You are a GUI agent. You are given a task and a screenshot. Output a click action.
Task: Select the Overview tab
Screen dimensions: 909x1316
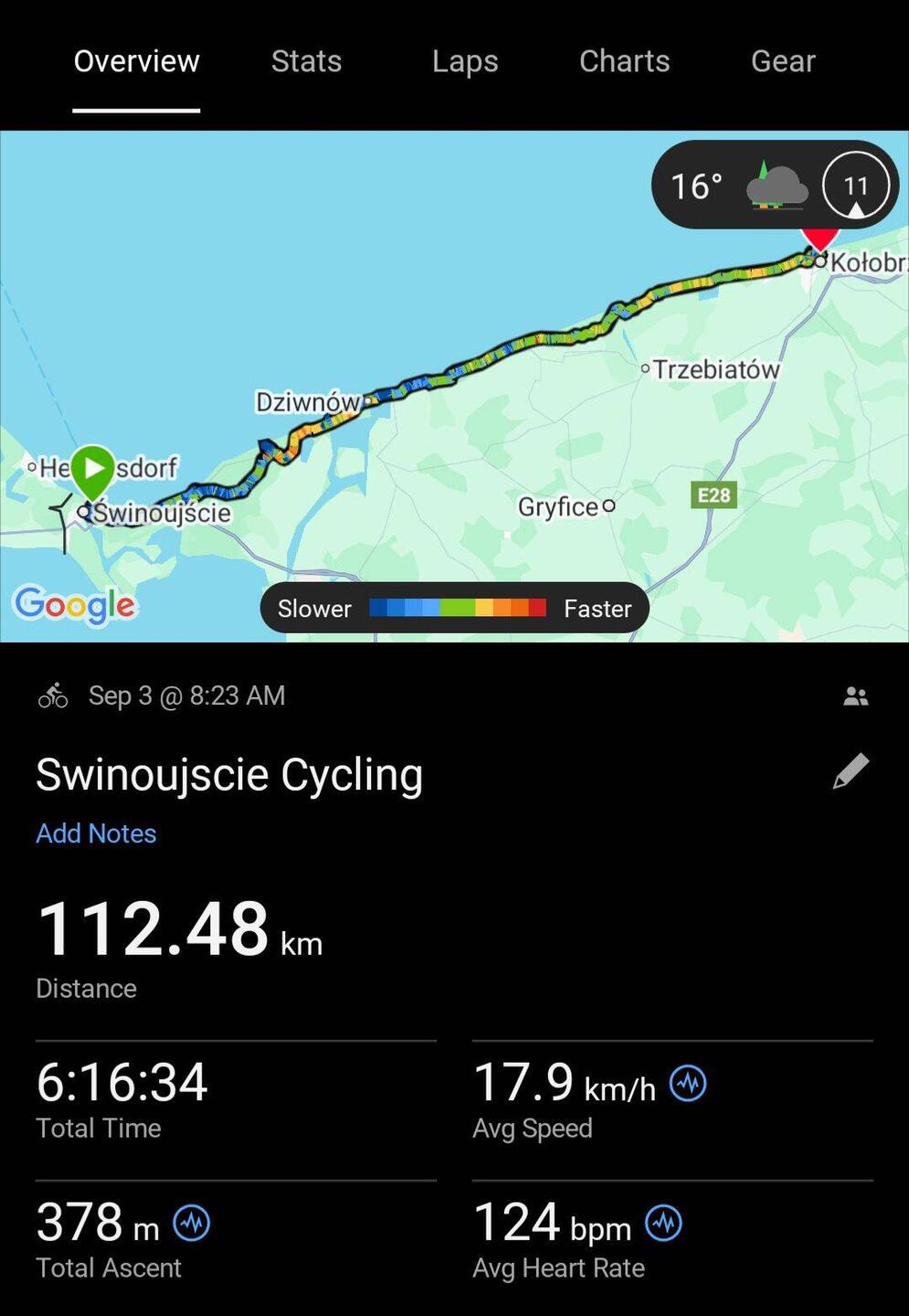[x=136, y=61]
